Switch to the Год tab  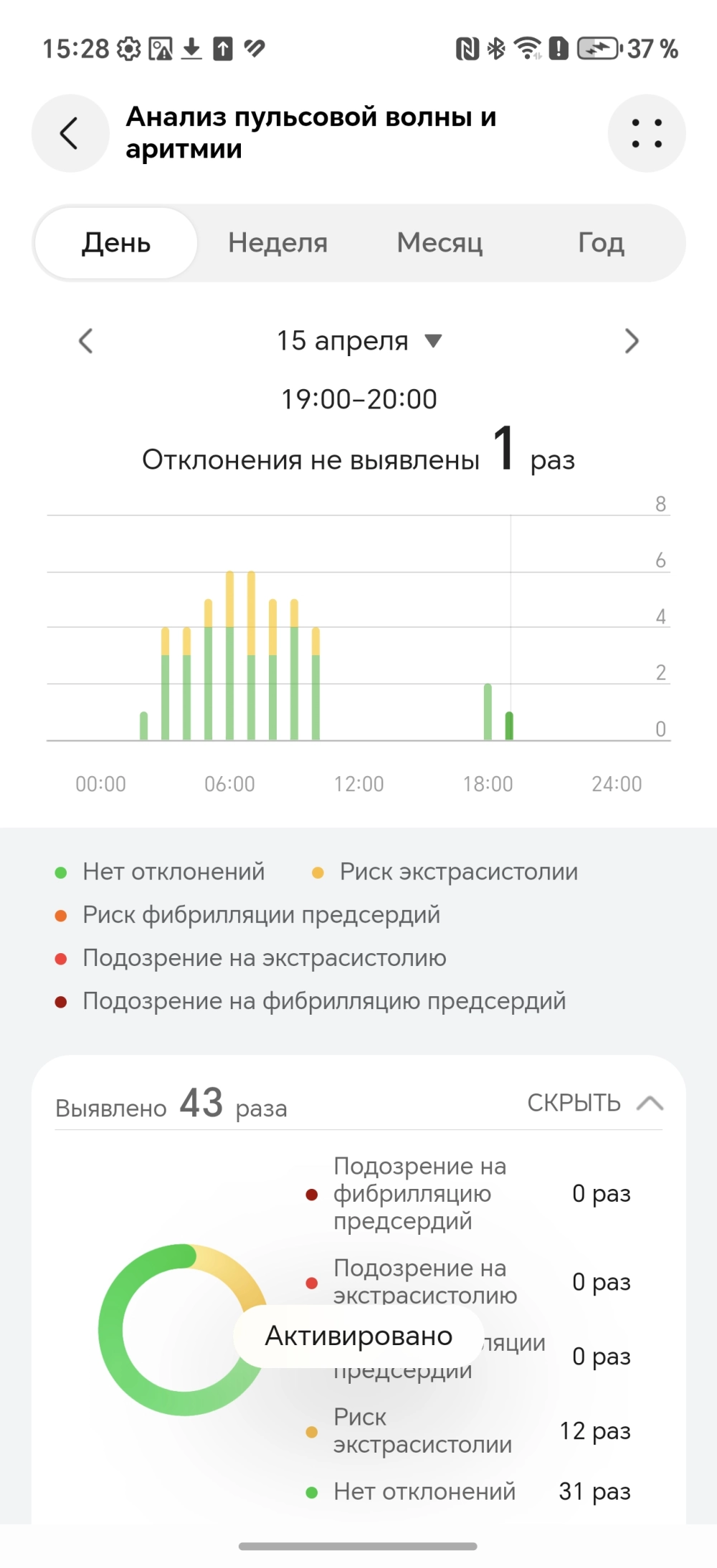(x=601, y=243)
